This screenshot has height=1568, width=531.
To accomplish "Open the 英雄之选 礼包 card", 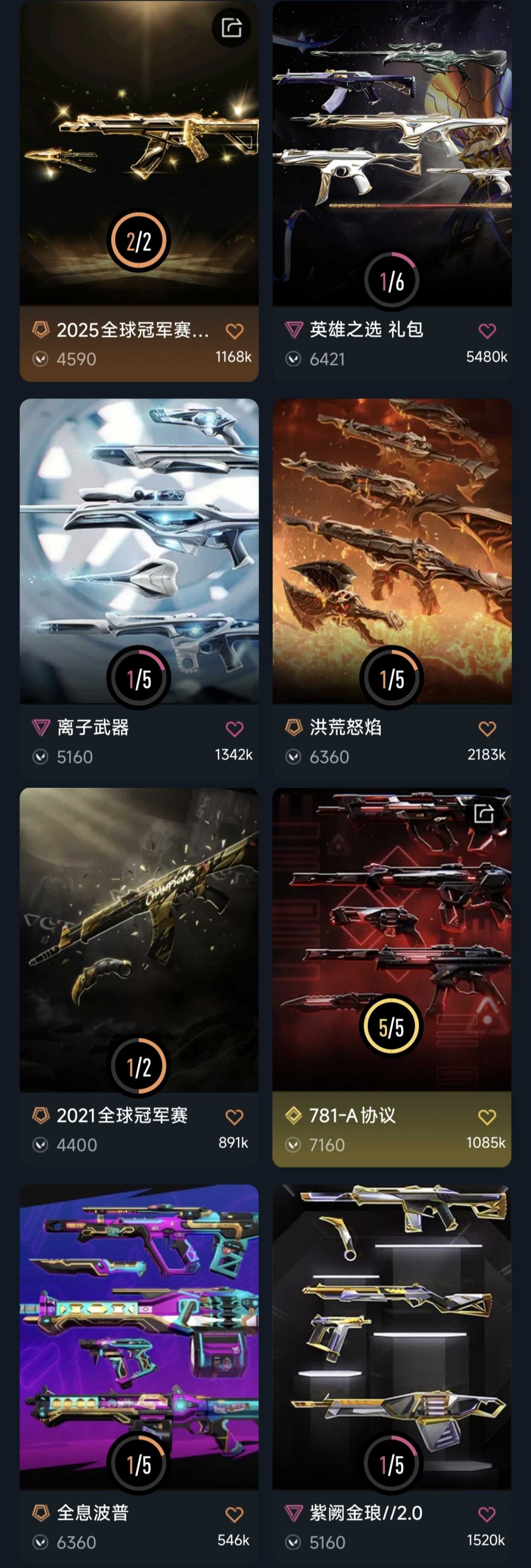I will pos(391,152).
